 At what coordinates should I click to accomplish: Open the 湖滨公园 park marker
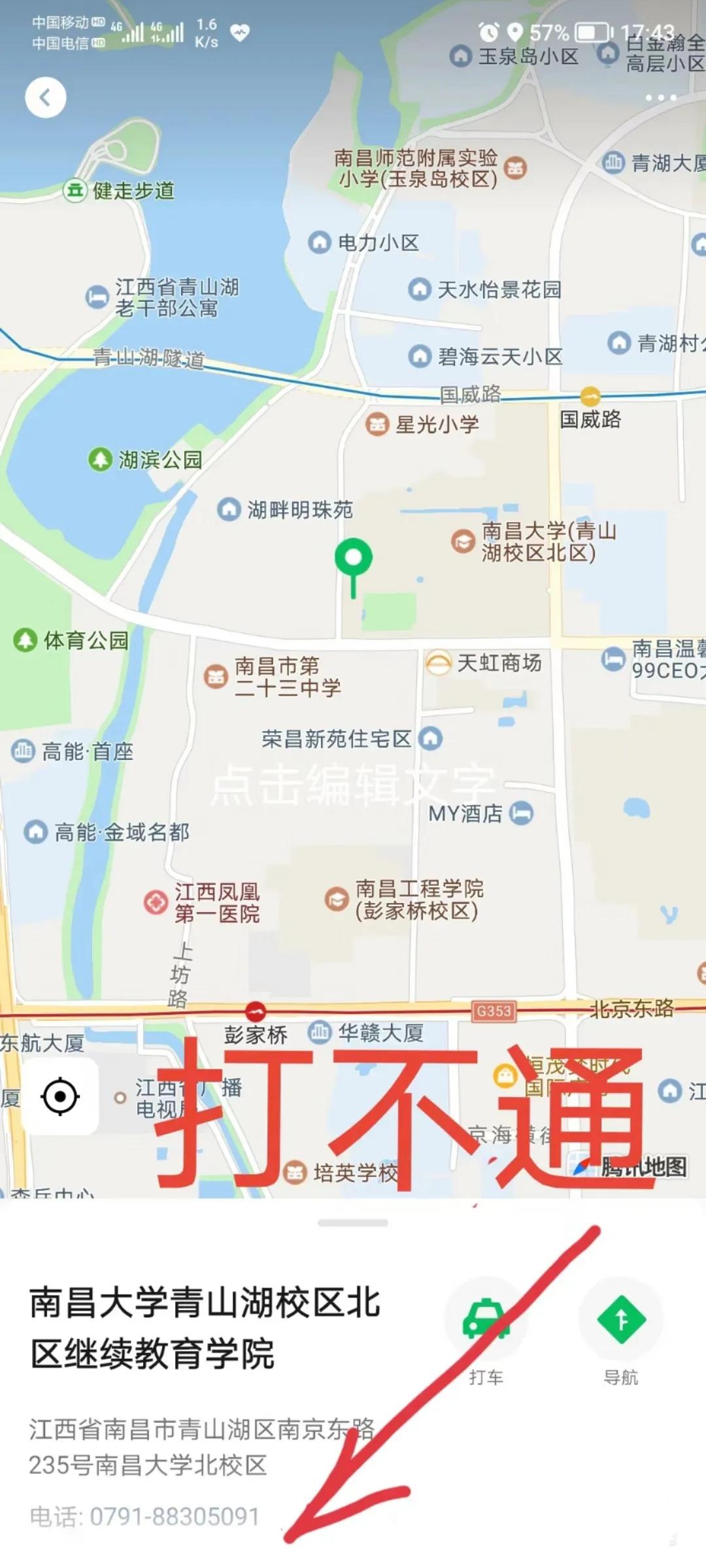tap(99, 458)
